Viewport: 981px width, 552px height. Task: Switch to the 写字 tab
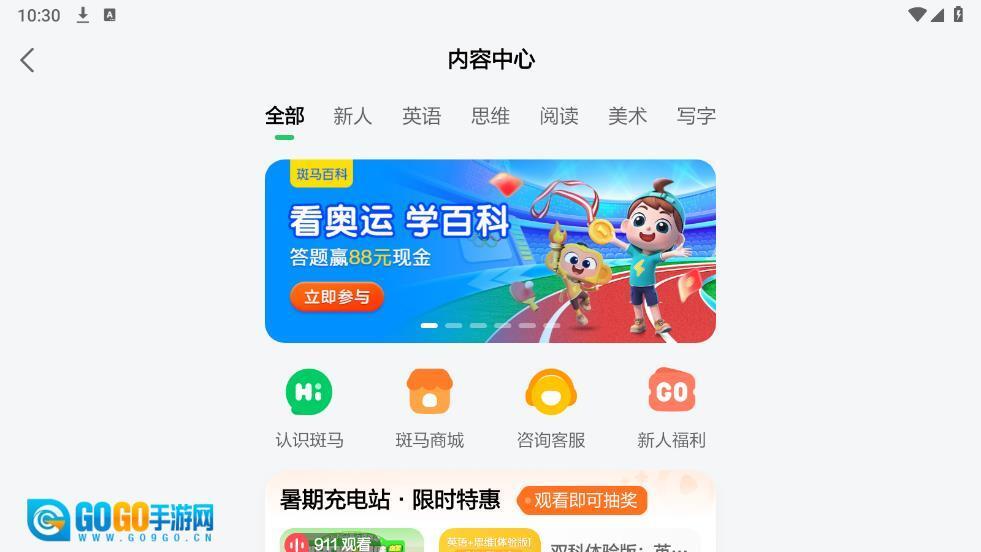pos(696,116)
